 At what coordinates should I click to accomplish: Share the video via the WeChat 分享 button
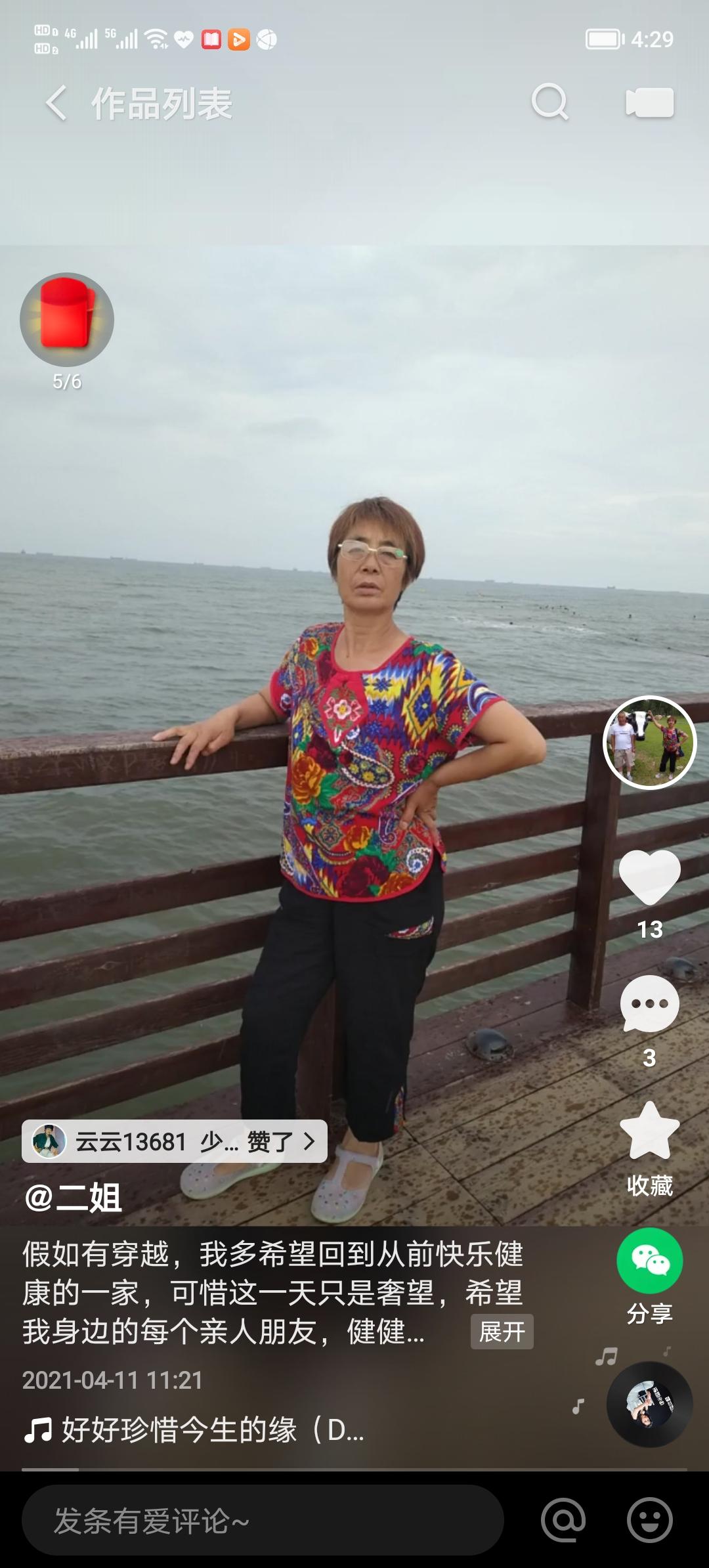coord(649,1261)
